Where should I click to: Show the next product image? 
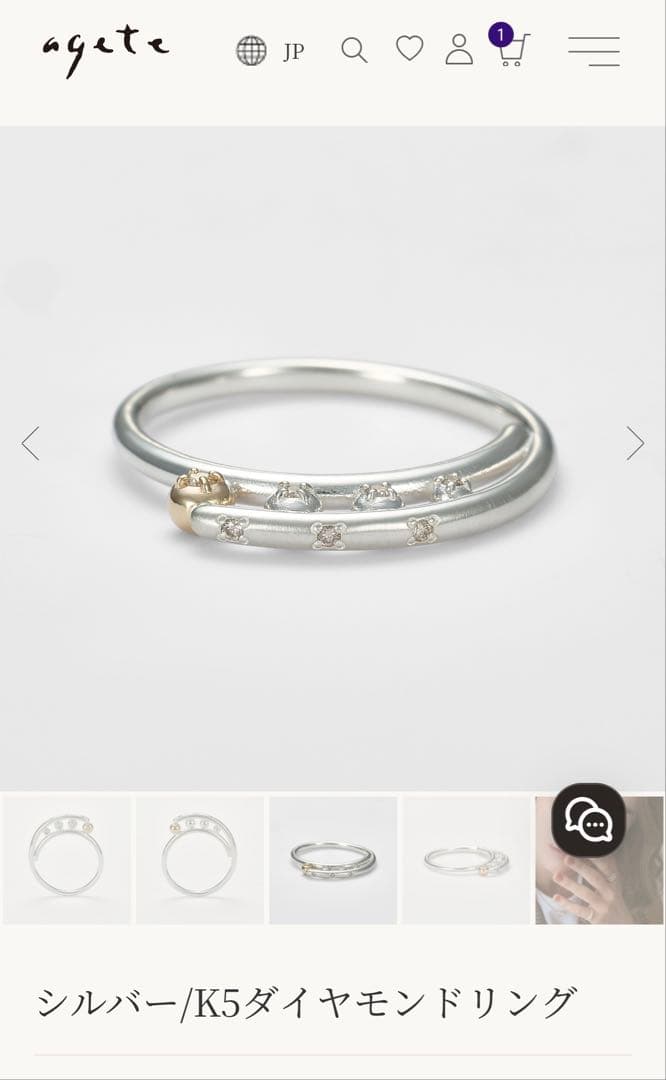click(635, 443)
